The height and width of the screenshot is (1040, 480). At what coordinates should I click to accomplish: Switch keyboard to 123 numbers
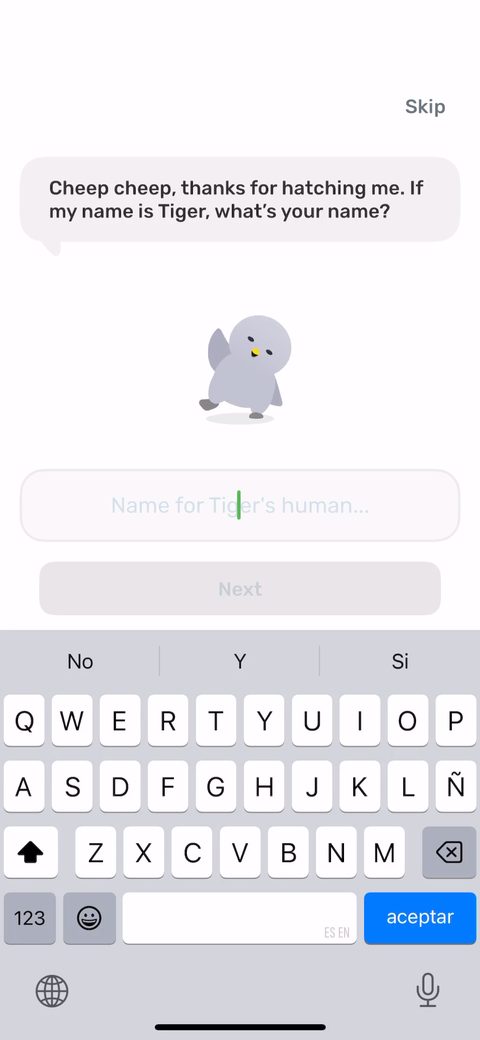click(x=30, y=918)
